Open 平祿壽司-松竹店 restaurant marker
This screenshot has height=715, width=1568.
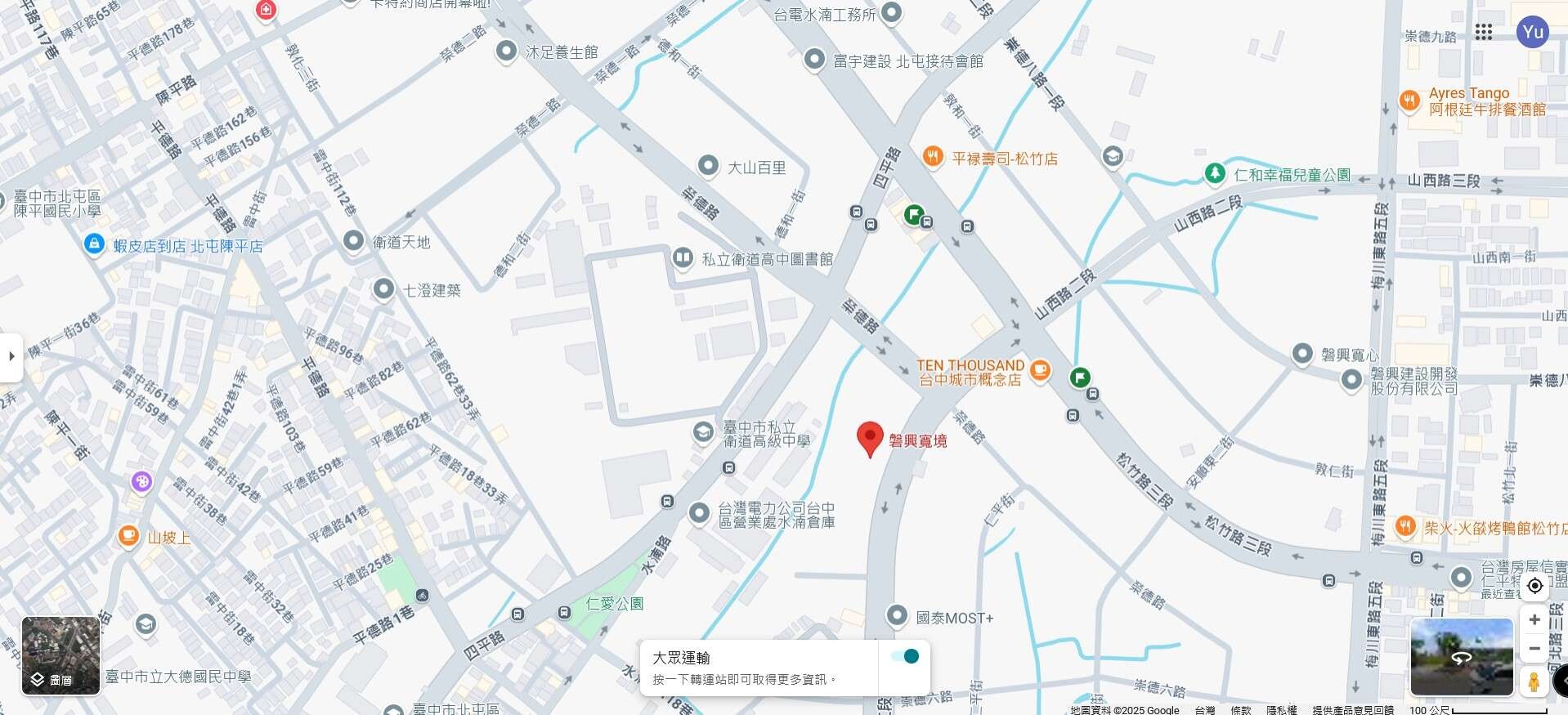pyautogui.click(x=933, y=156)
